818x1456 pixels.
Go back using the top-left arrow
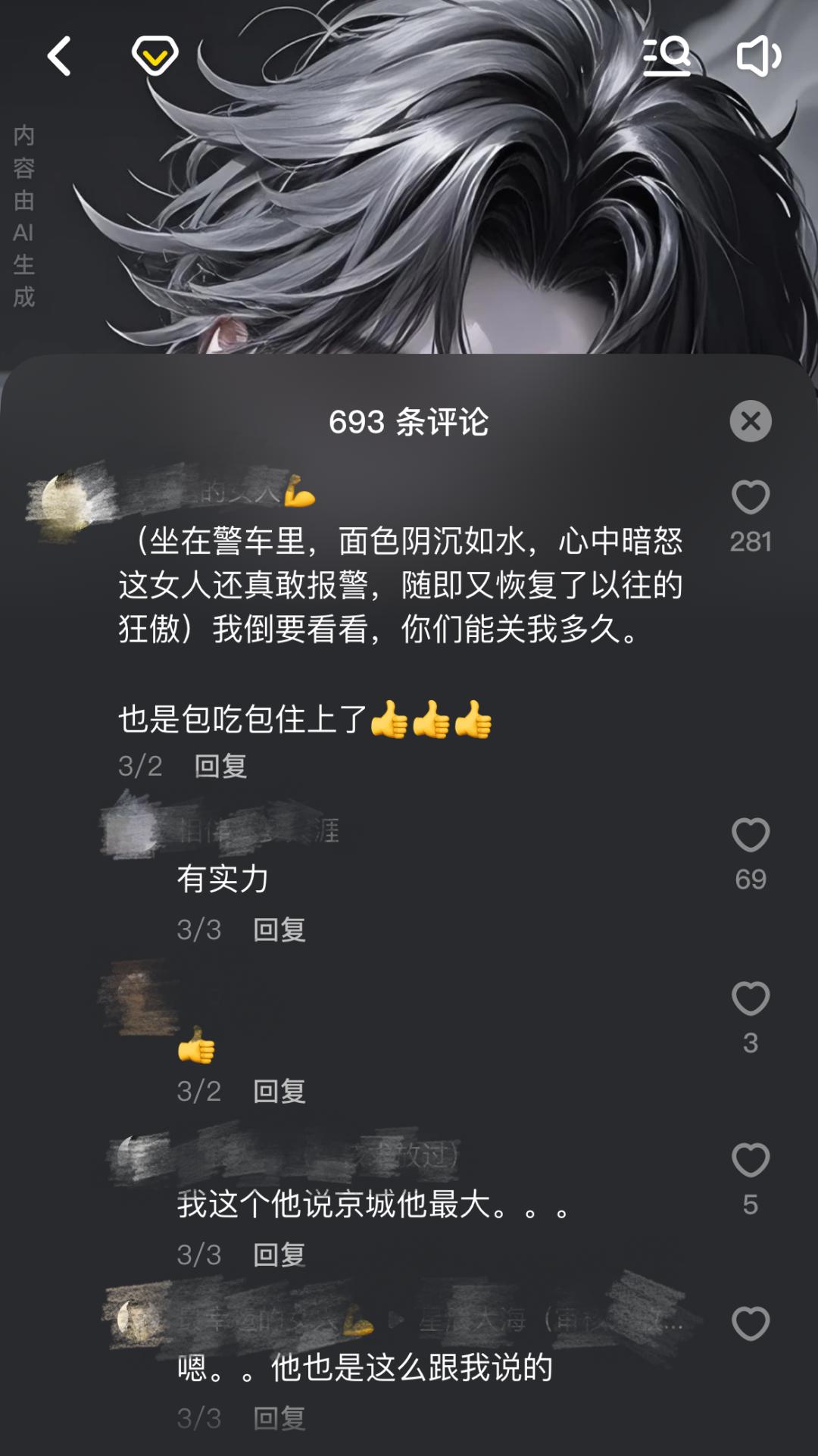click(59, 56)
